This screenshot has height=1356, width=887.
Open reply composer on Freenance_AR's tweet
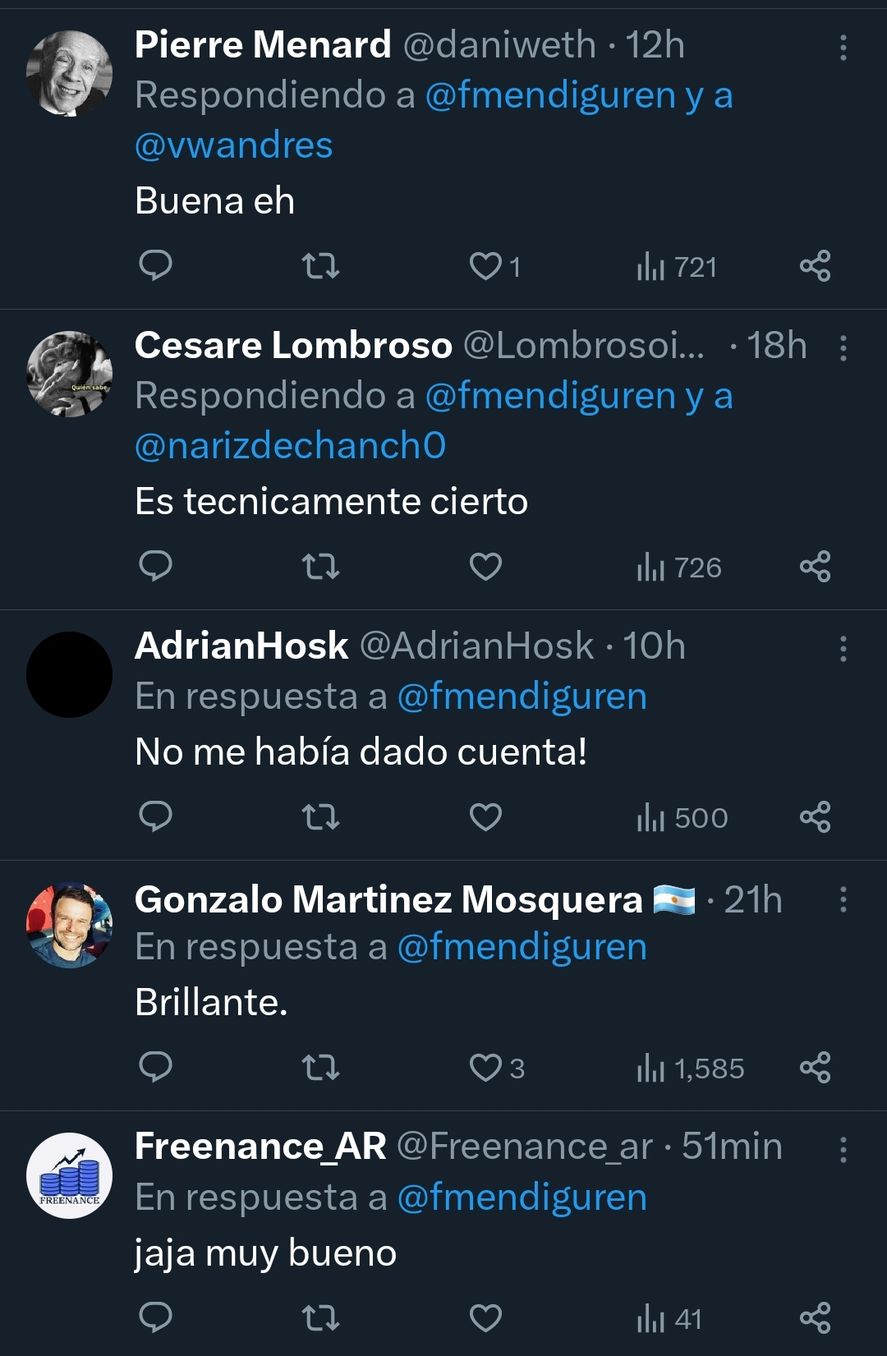[x=155, y=1318]
